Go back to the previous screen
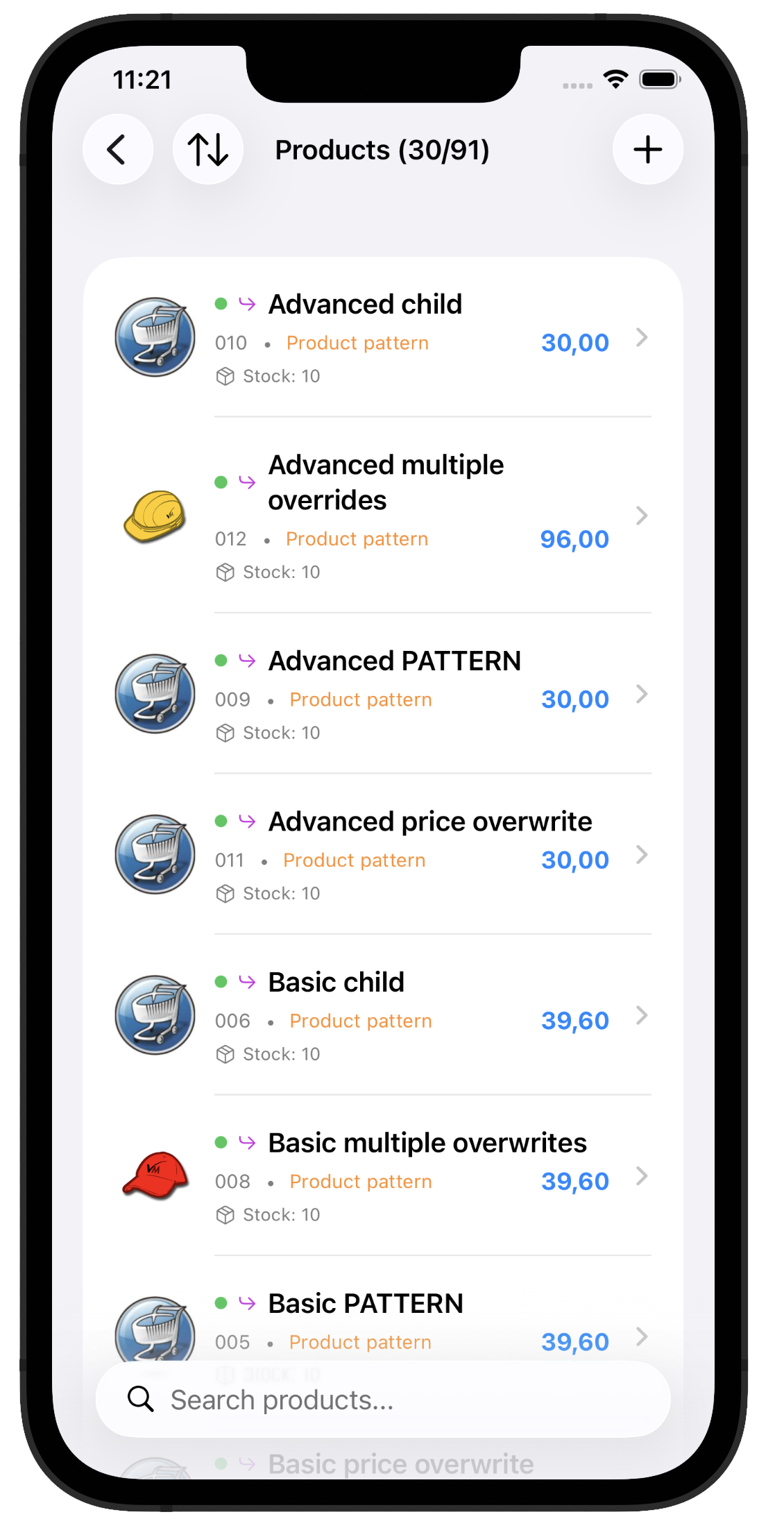This screenshot has height=1528, width=784. point(117,149)
